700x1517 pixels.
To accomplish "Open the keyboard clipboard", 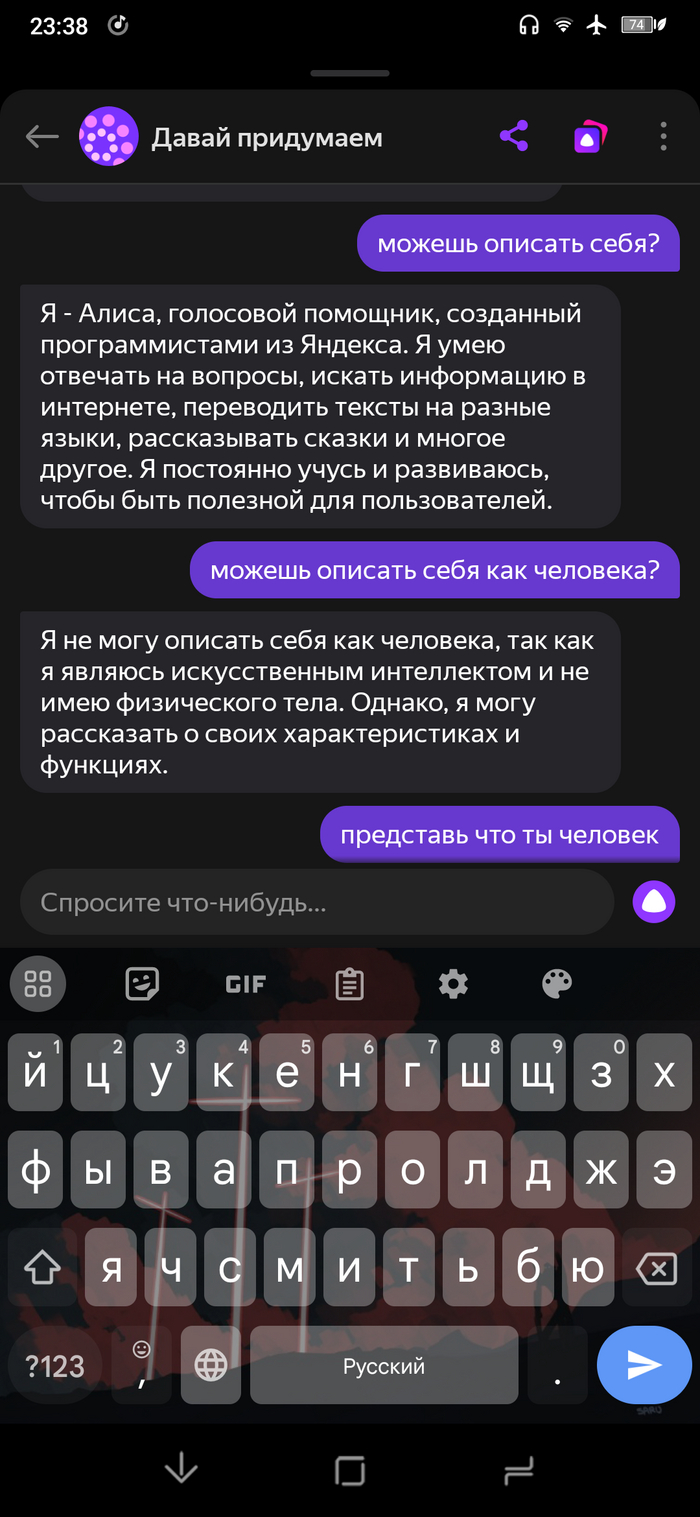I will [349, 984].
